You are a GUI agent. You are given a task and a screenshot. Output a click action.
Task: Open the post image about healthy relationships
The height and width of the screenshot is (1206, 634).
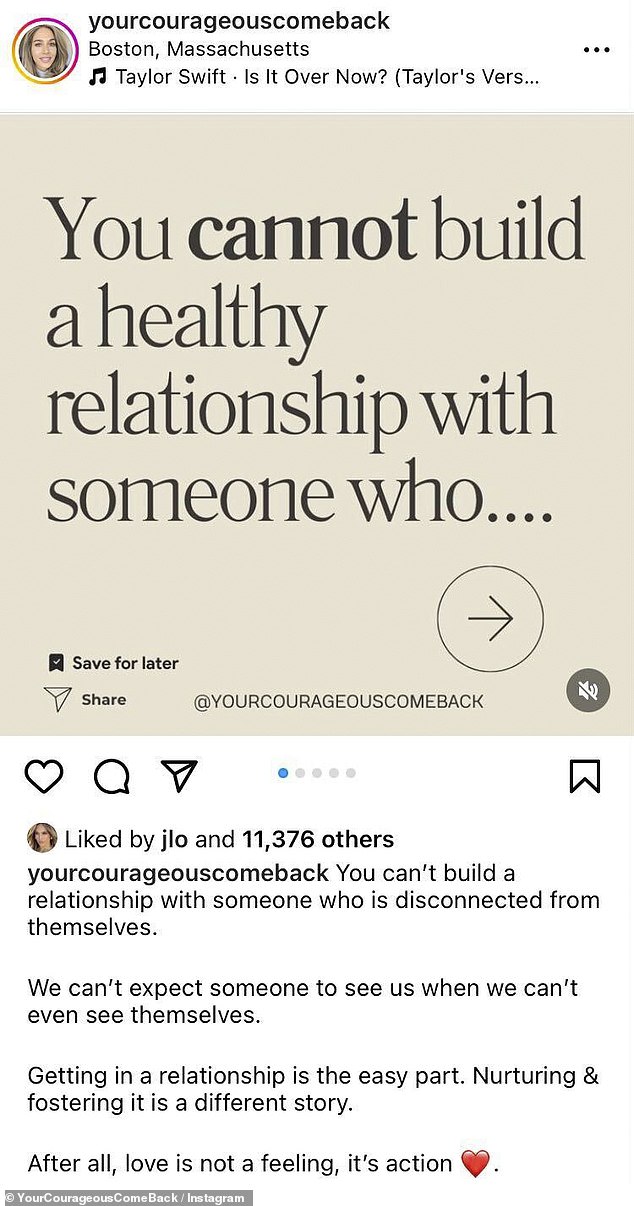(x=316, y=400)
